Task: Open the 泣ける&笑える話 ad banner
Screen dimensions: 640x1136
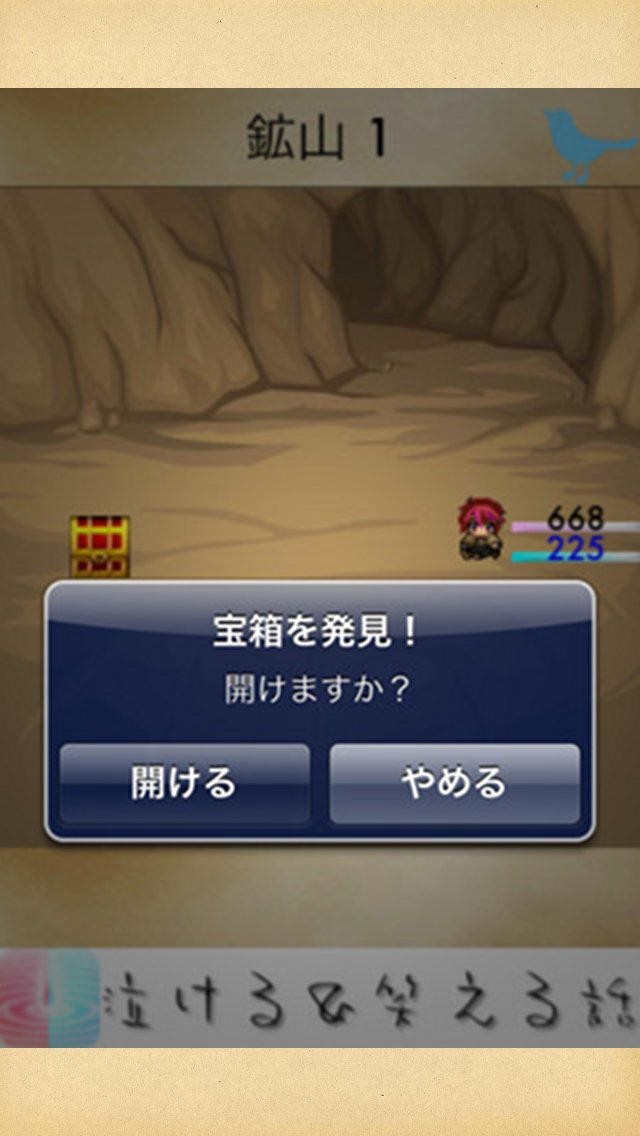Action: pos(320,998)
